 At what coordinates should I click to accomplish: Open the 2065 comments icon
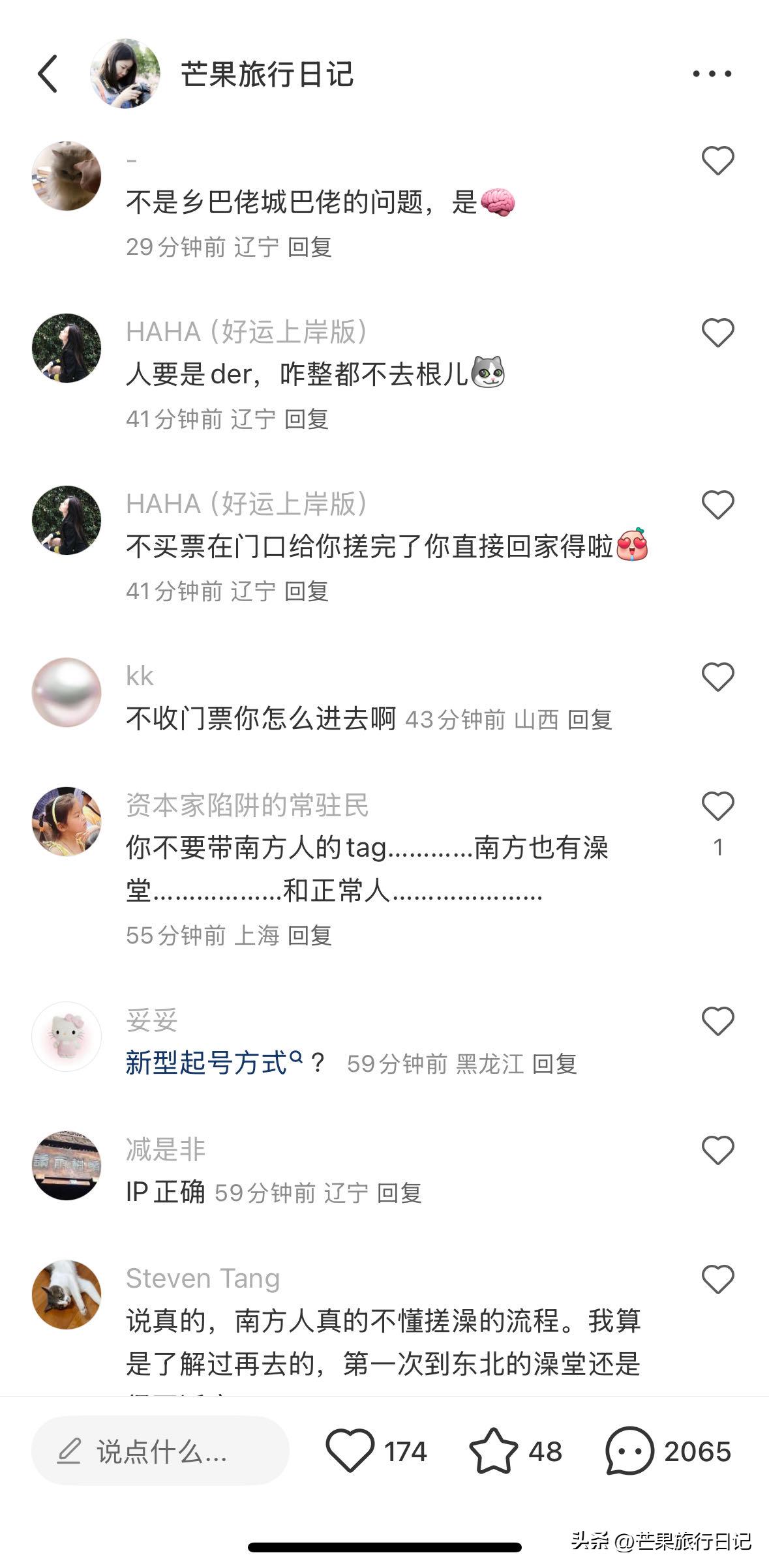(x=629, y=1451)
